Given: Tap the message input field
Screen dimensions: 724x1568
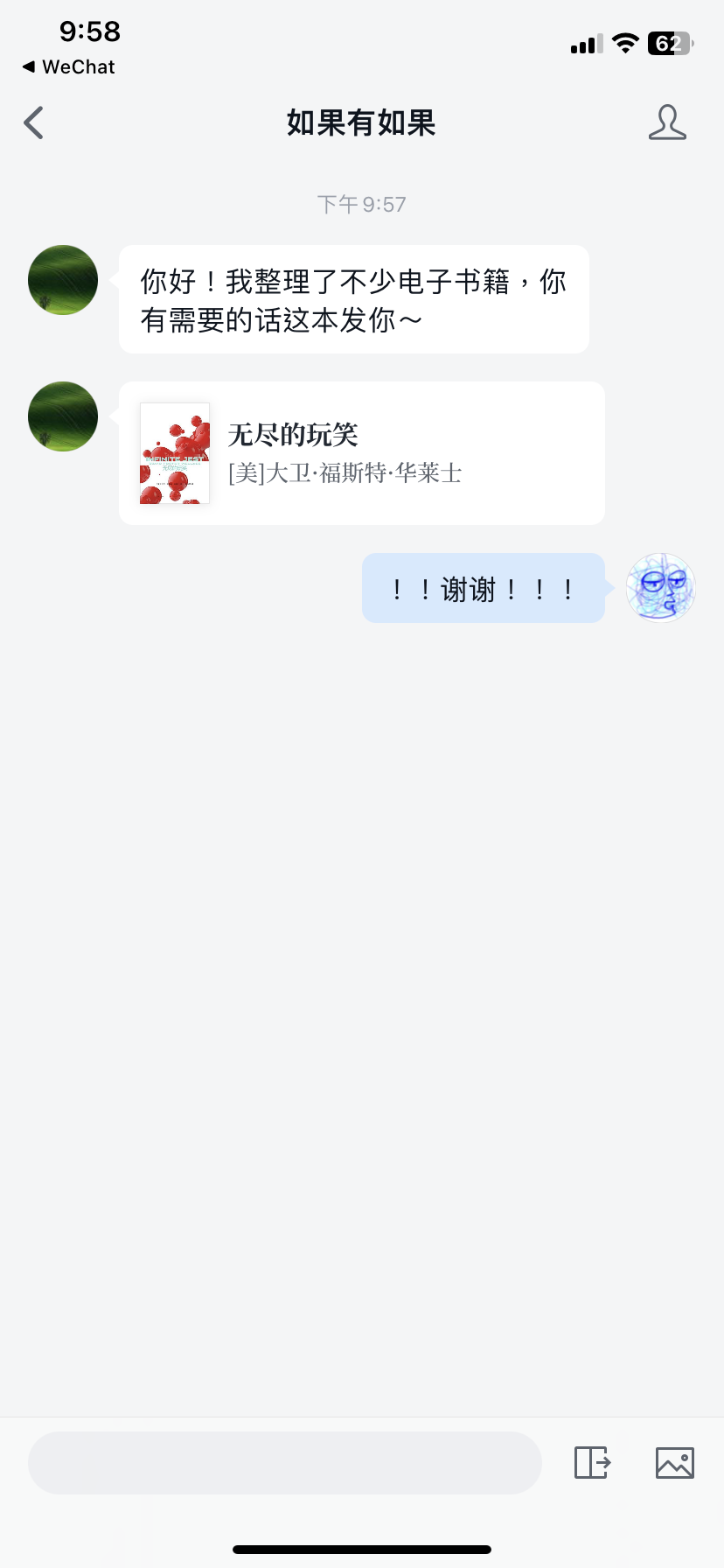Looking at the screenshot, I should tap(284, 1462).
